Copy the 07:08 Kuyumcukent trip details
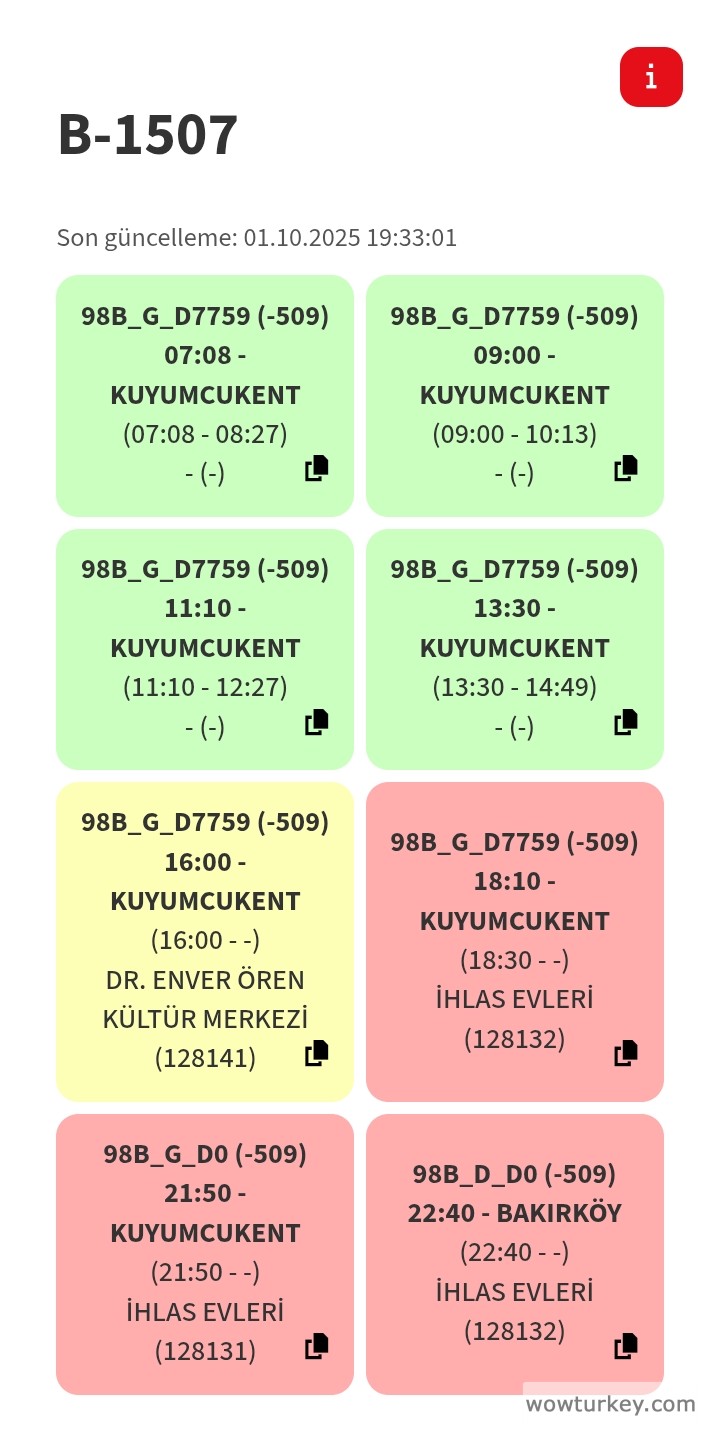Image resolution: width=720 pixels, height=1451 pixels. click(317, 468)
